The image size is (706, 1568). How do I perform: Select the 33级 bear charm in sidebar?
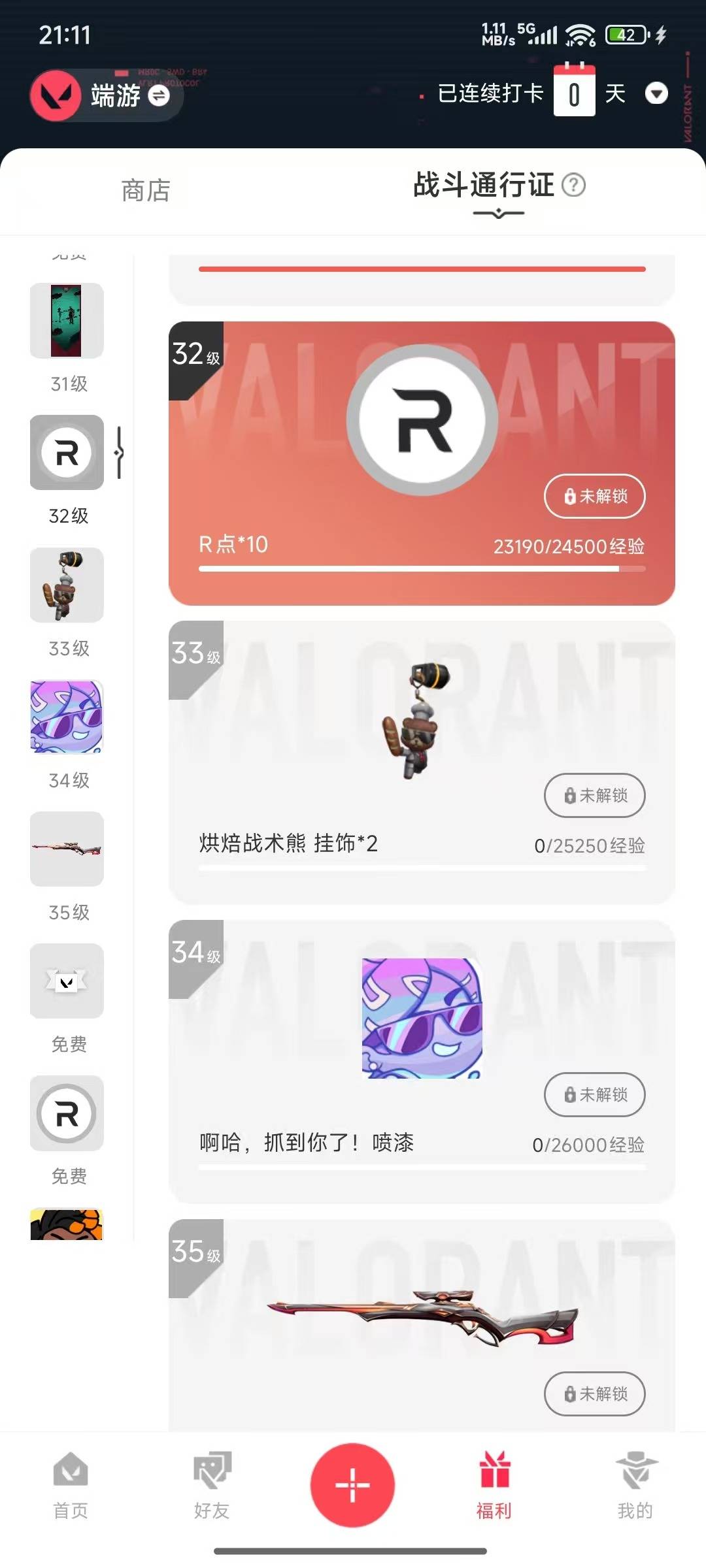tap(67, 585)
